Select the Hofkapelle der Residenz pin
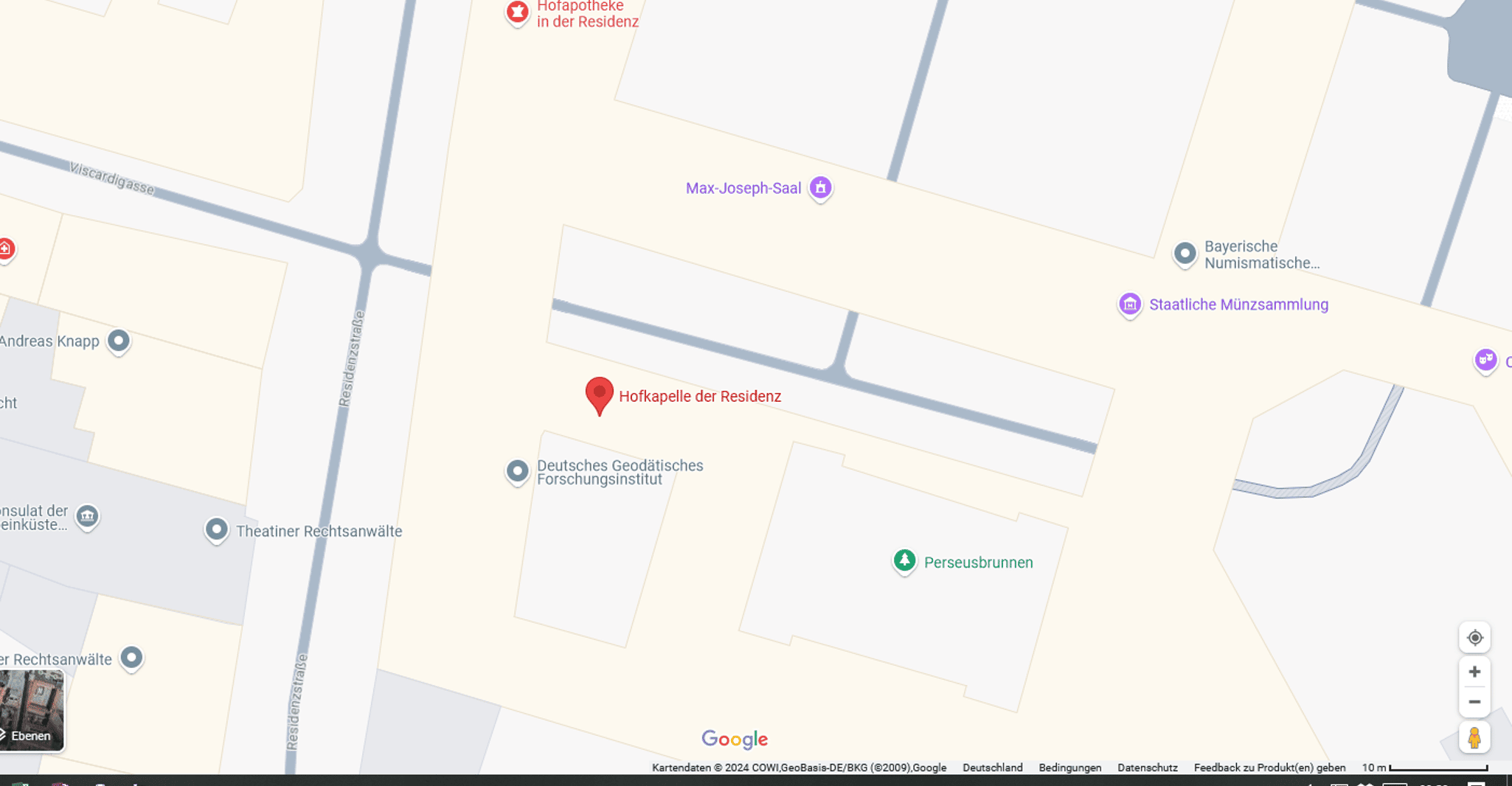Screen dimensions: 1512x786 [x=599, y=394]
